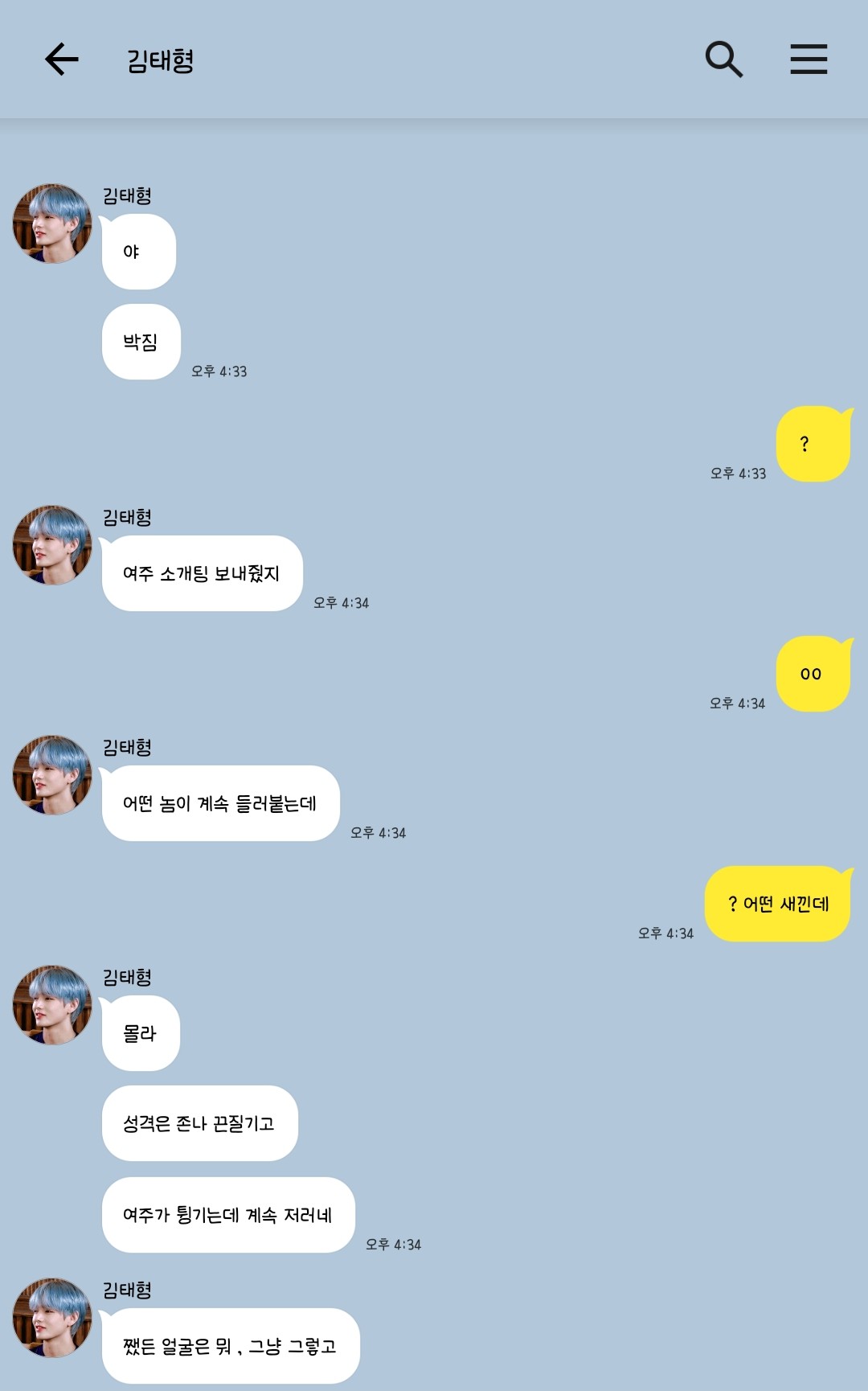The image size is (868, 1391).
Task: Go back from the 김태형 chat
Action: tap(61, 59)
